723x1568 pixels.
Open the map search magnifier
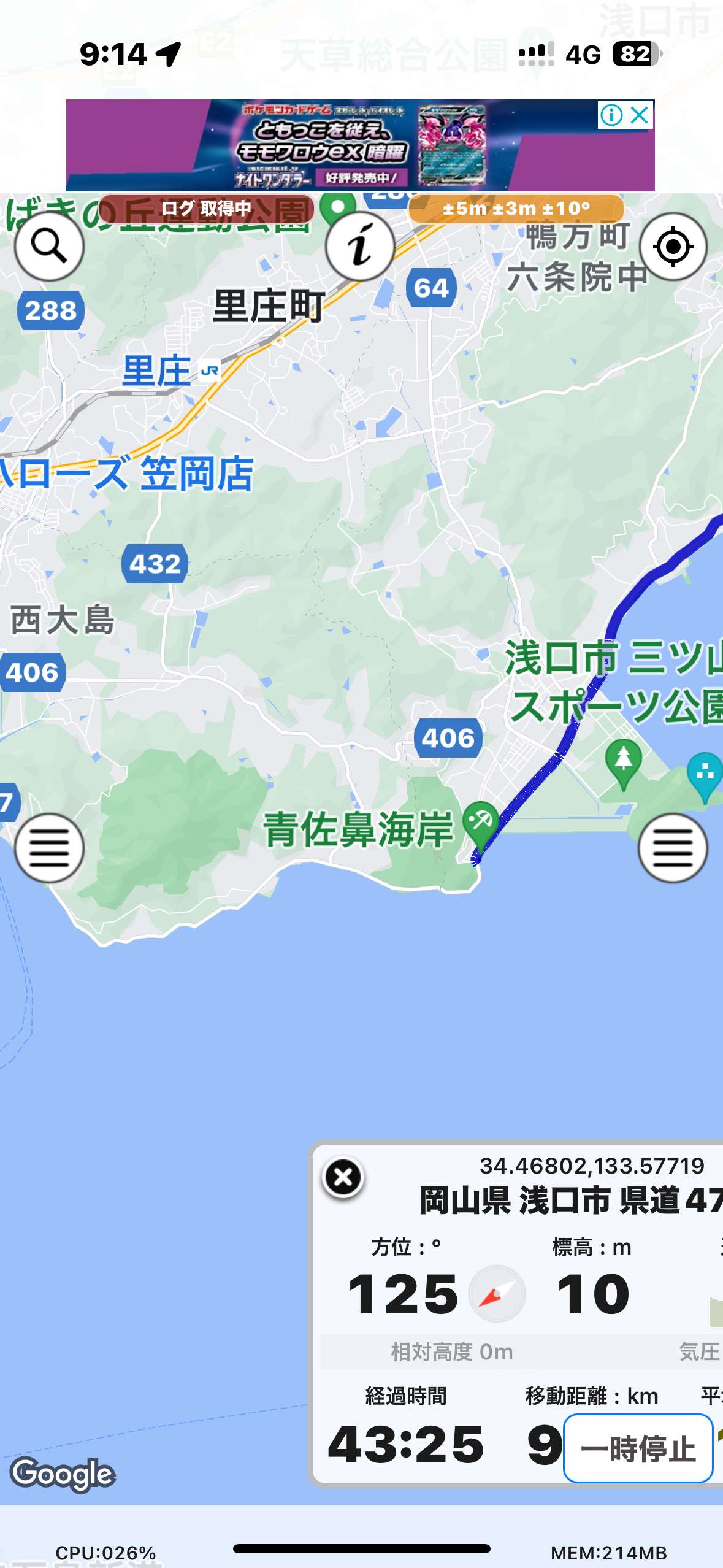pyautogui.click(x=49, y=247)
